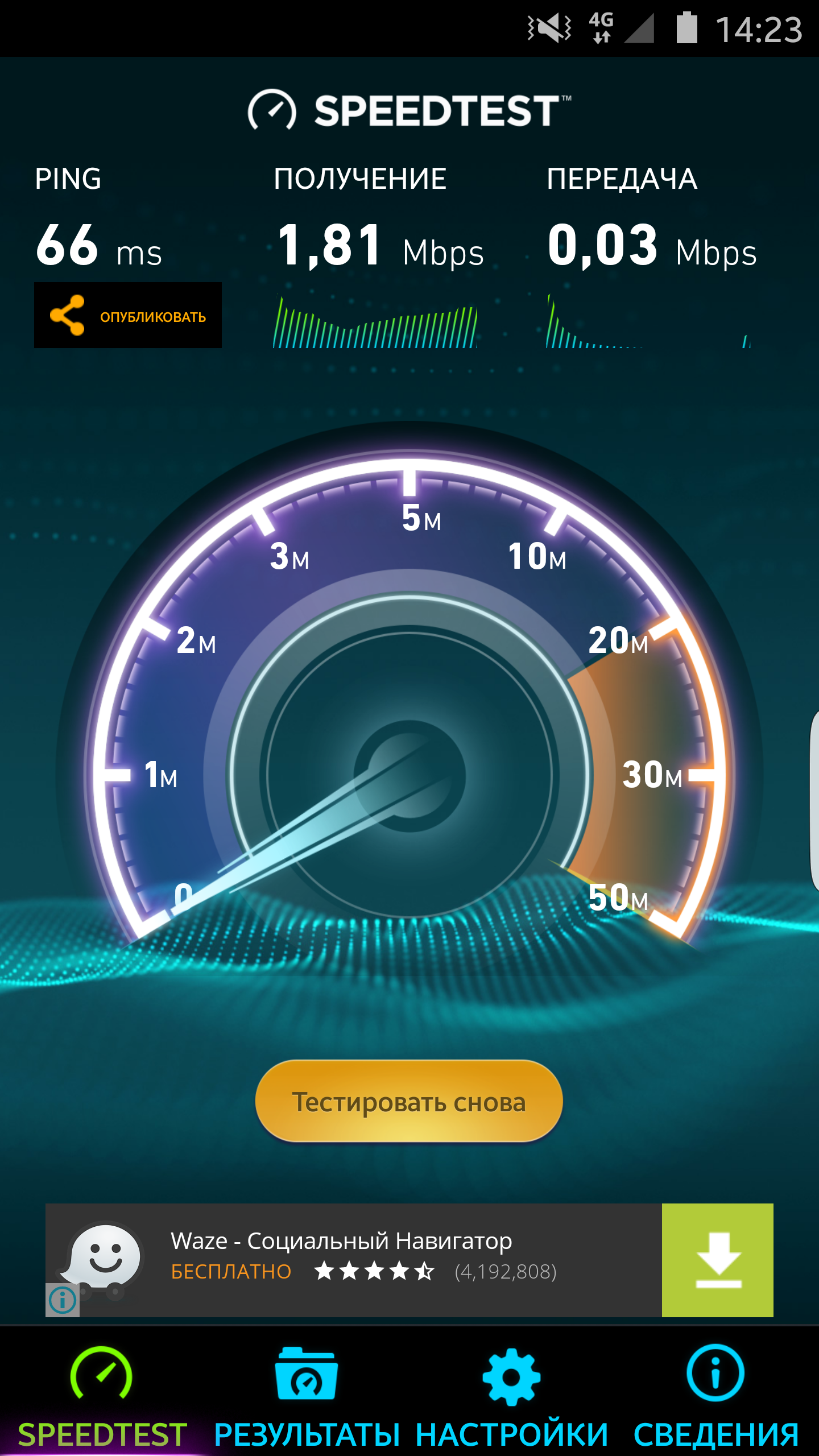Tap the ОПУБЛИКОВАТЬ share button
The height and width of the screenshot is (1456, 819).
pyautogui.click(x=128, y=315)
